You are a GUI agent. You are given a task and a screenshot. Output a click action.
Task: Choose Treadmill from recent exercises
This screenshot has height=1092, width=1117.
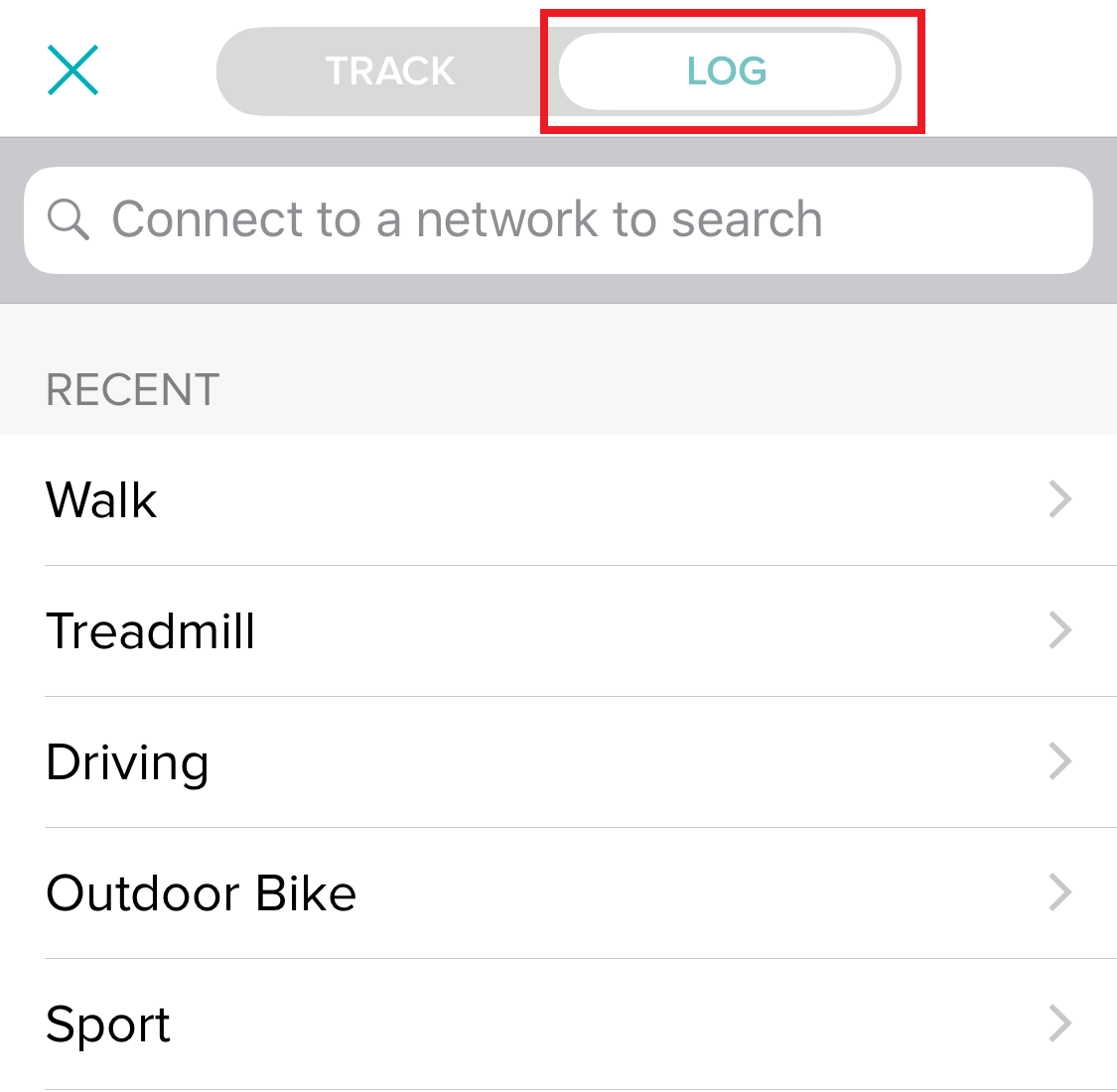click(x=558, y=631)
